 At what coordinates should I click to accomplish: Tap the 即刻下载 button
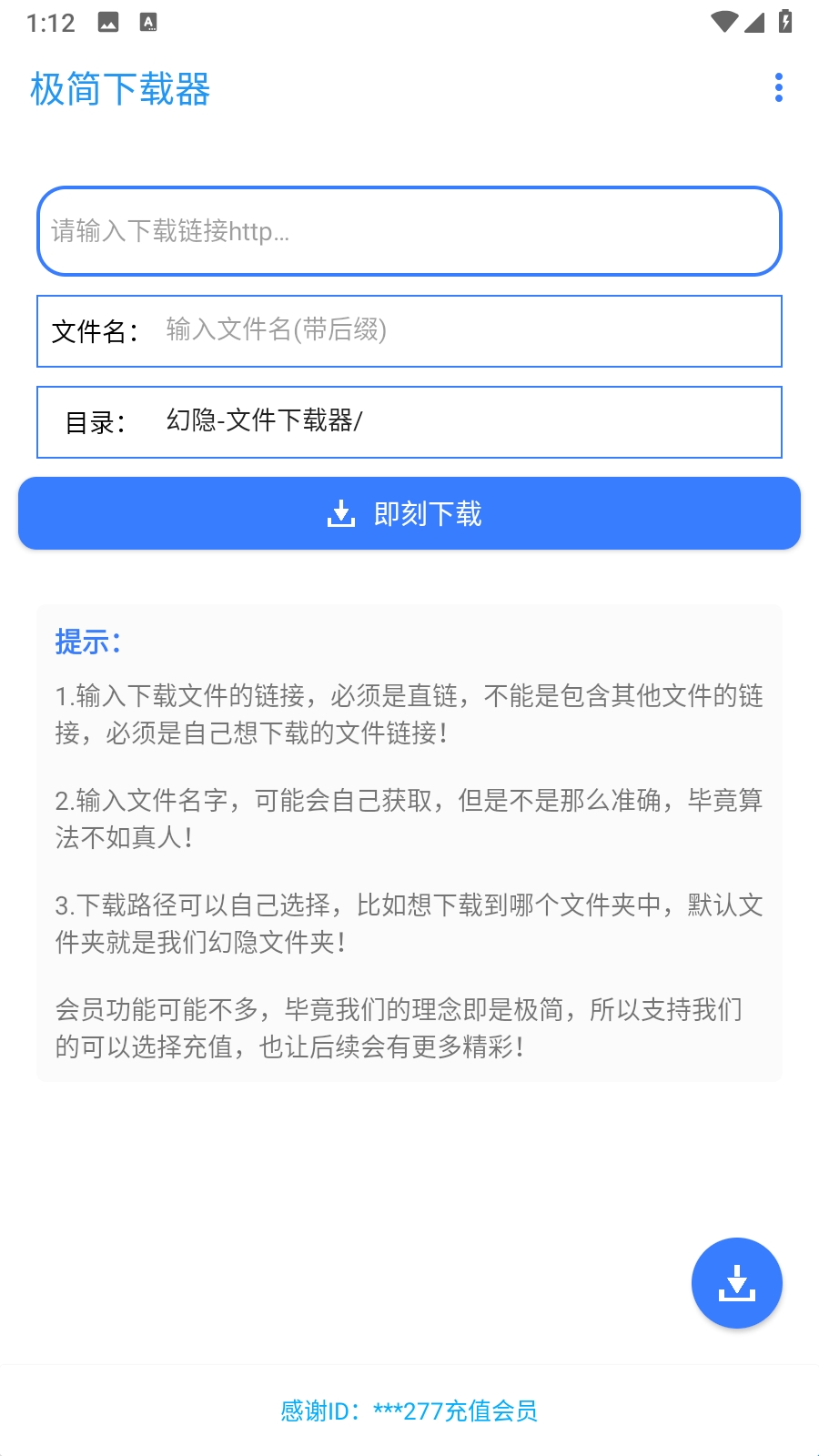point(409,513)
